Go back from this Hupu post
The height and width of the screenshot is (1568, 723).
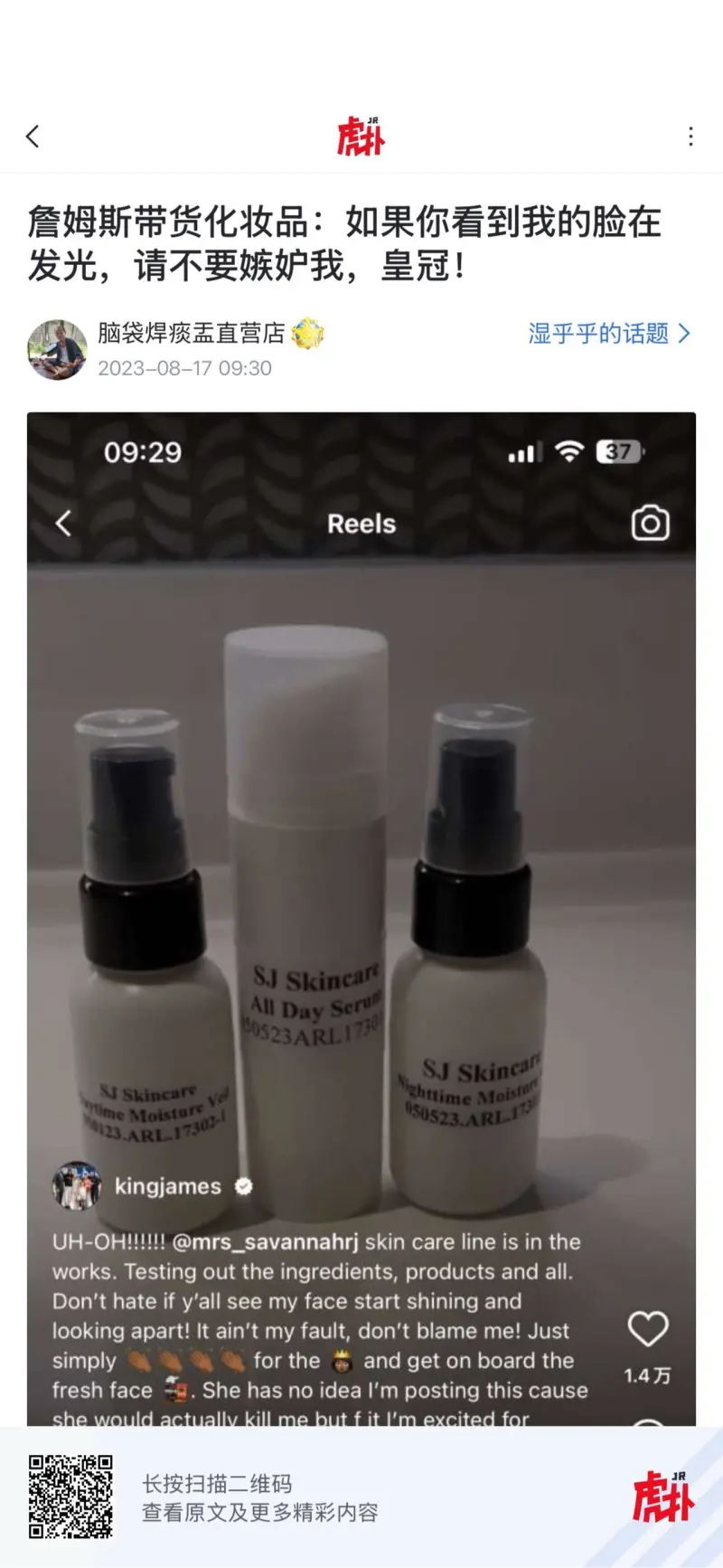tap(33, 137)
